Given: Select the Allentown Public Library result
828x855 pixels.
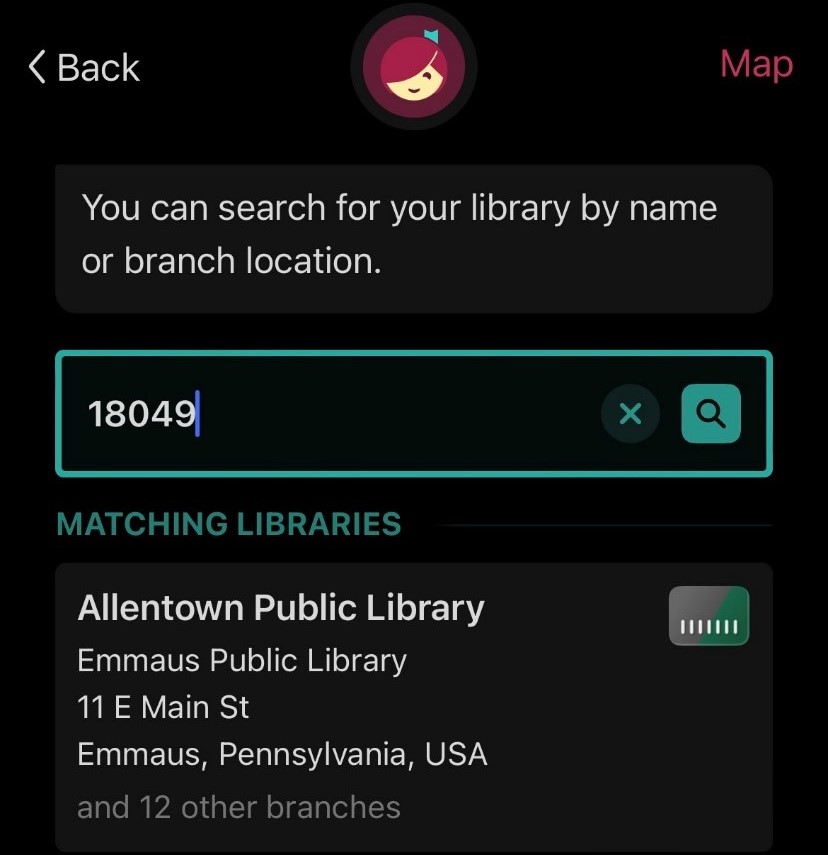Looking at the screenshot, I should pos(280,607).
